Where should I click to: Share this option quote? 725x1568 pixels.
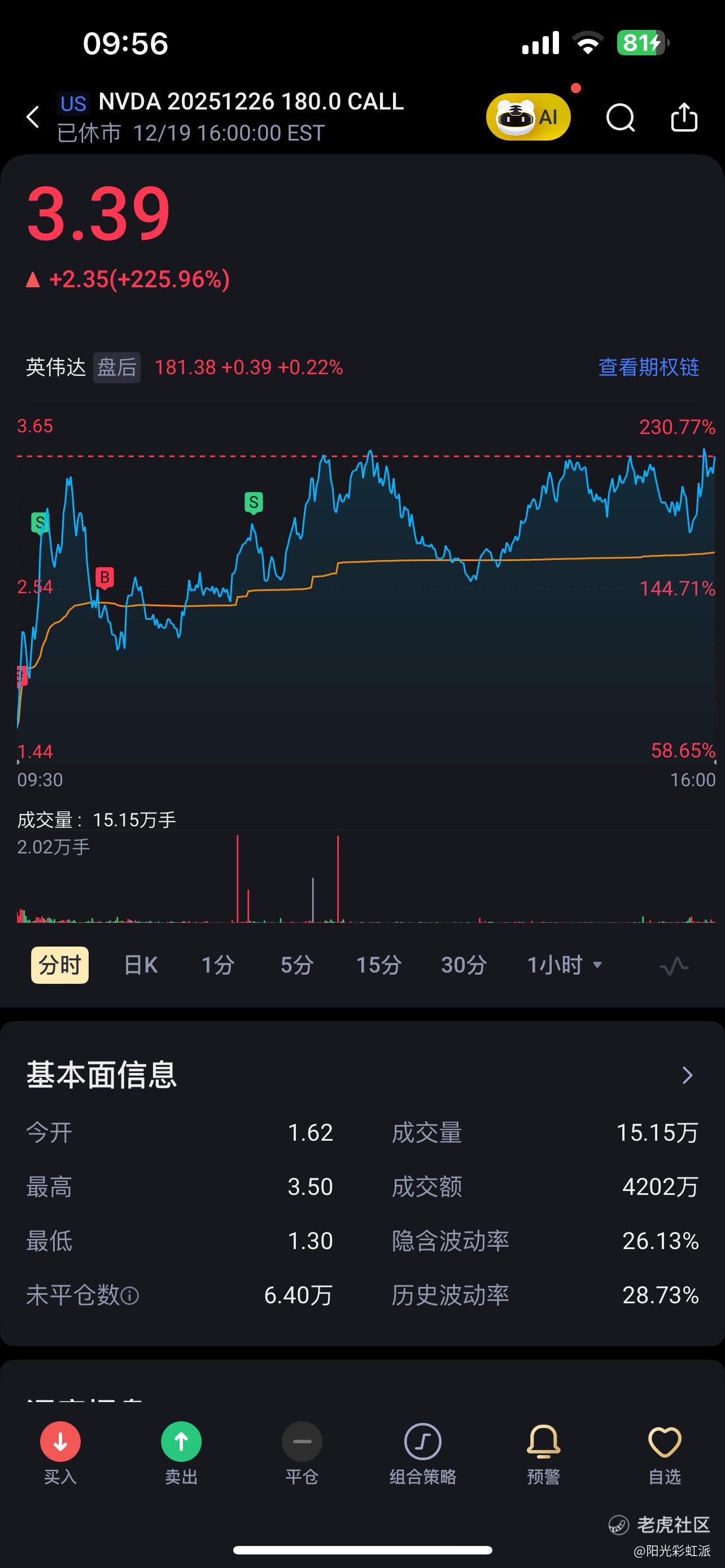coord(684,117)
